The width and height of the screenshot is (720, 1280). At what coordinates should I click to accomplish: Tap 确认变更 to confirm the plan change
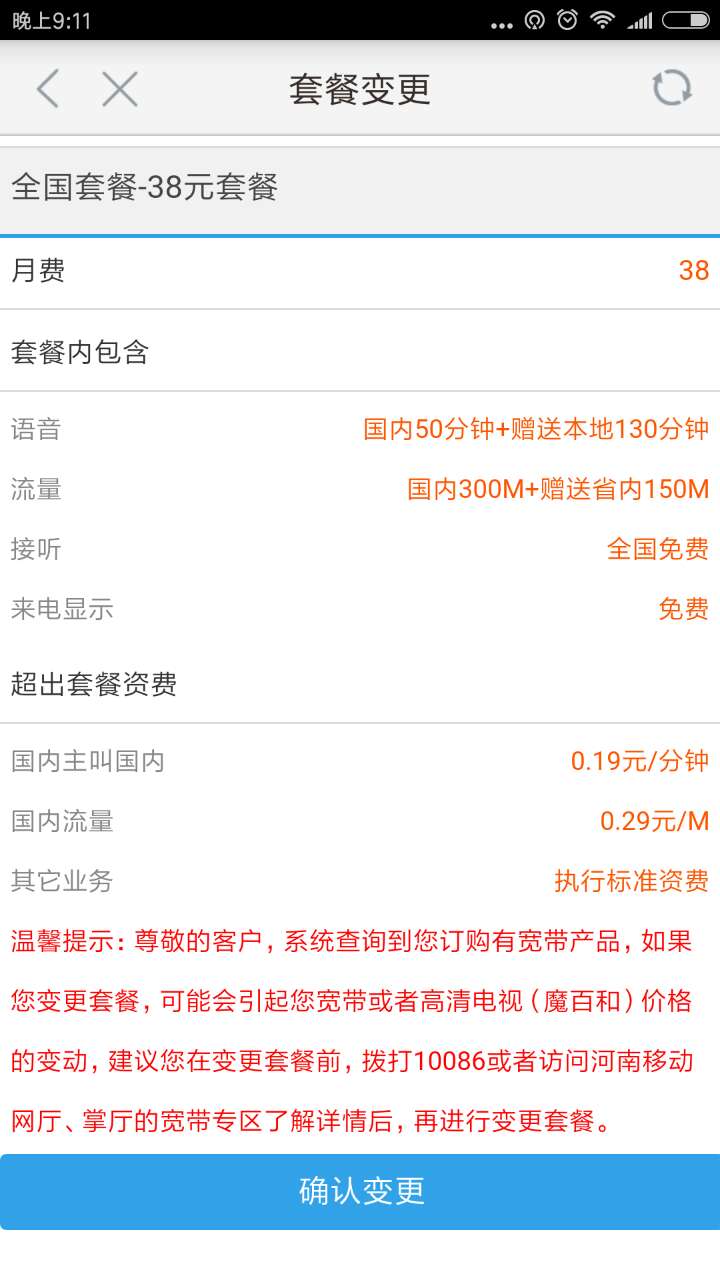click(x=360, y=1191)
